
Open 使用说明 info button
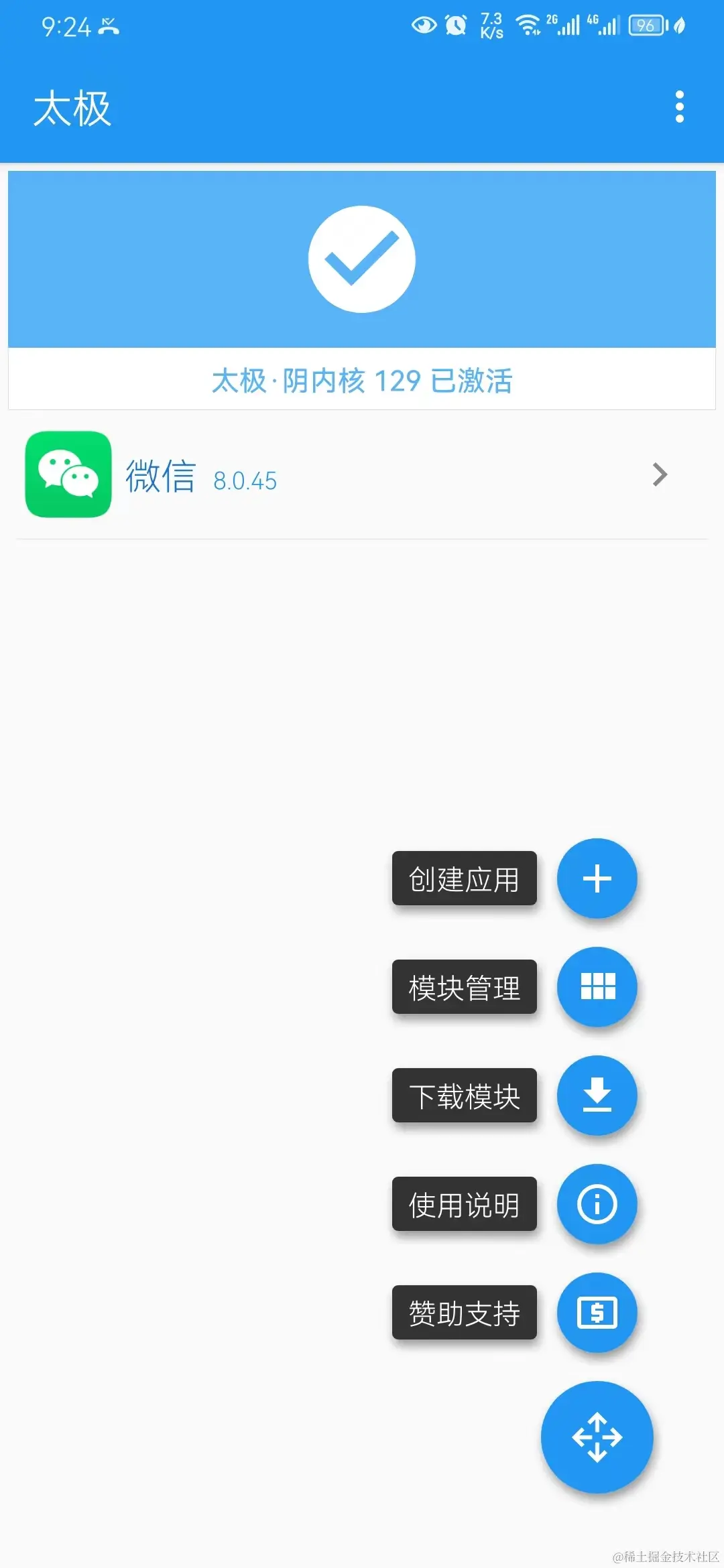597,1204
